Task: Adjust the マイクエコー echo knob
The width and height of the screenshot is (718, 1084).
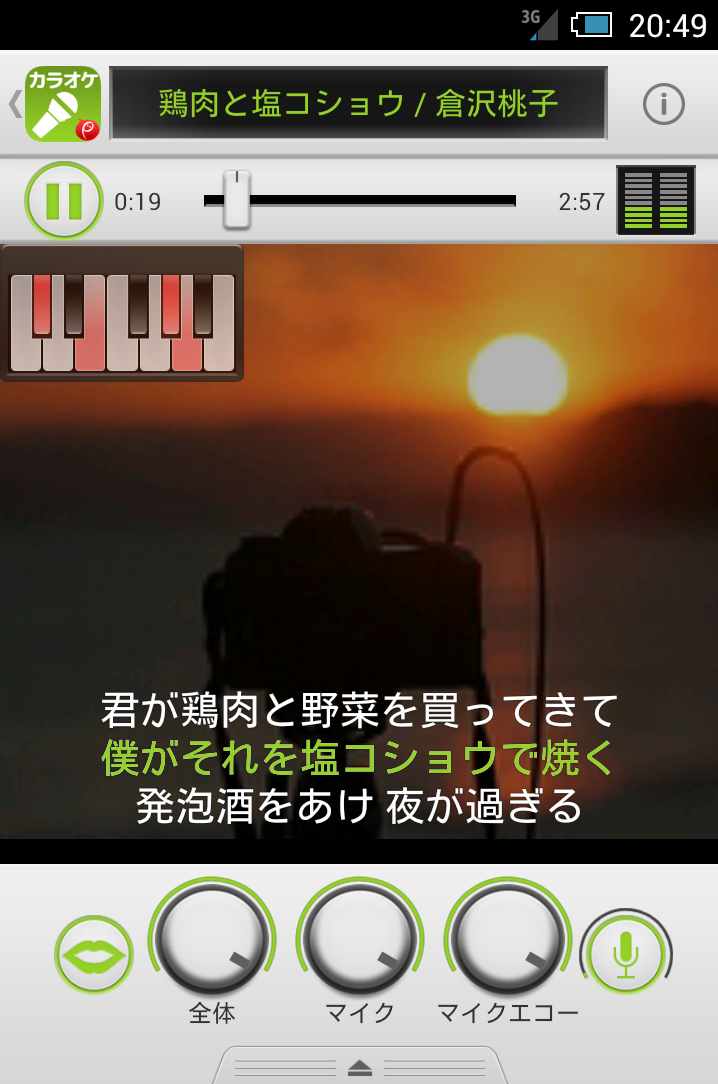Action: 508,940
